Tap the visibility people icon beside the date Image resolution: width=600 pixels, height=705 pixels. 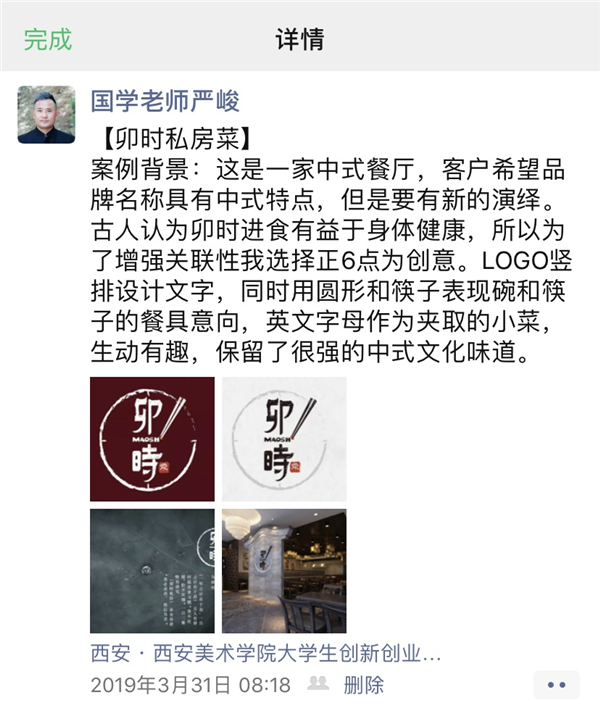(x=318, y=685)
